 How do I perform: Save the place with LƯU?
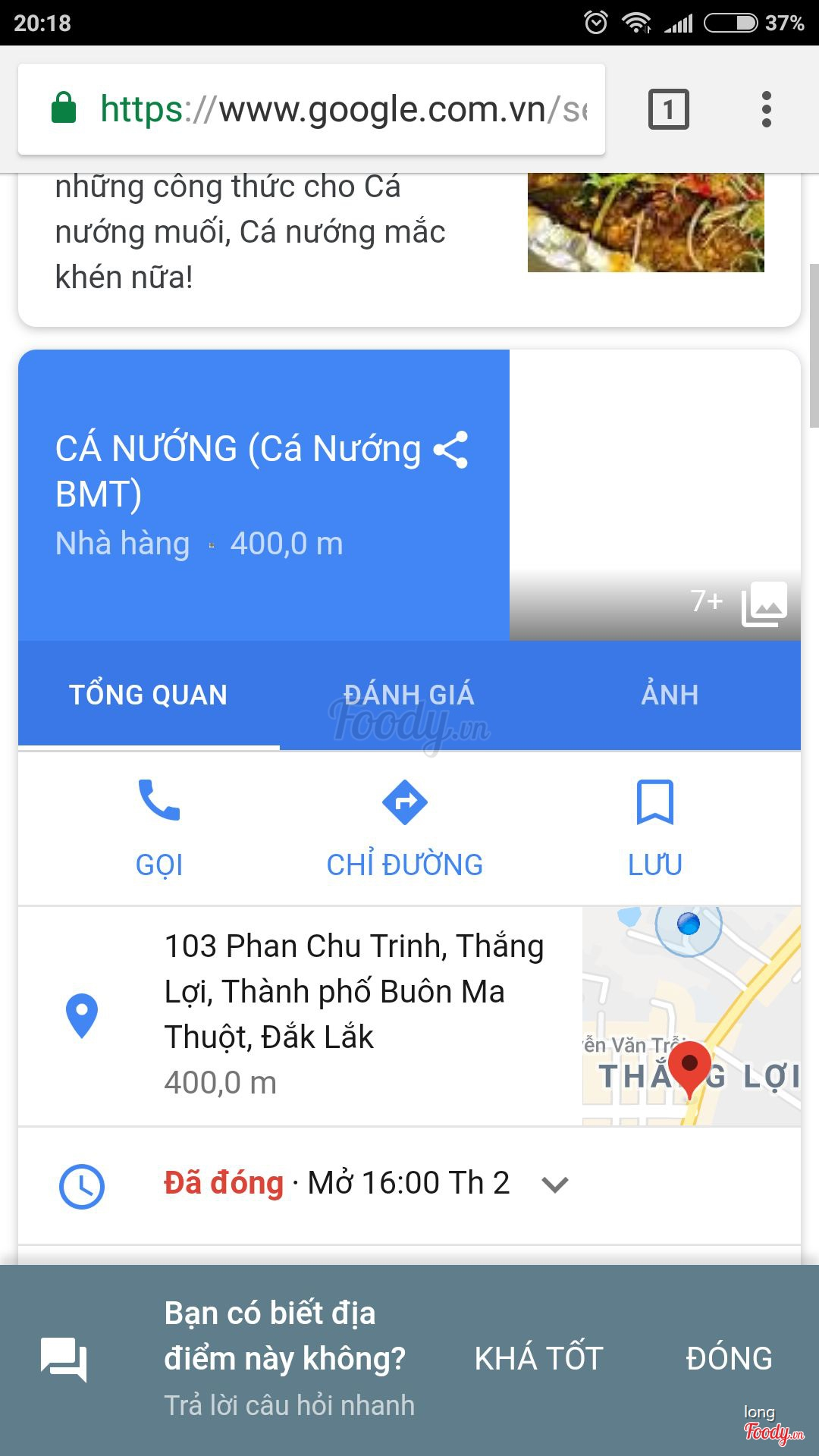[x=654, y=828]
